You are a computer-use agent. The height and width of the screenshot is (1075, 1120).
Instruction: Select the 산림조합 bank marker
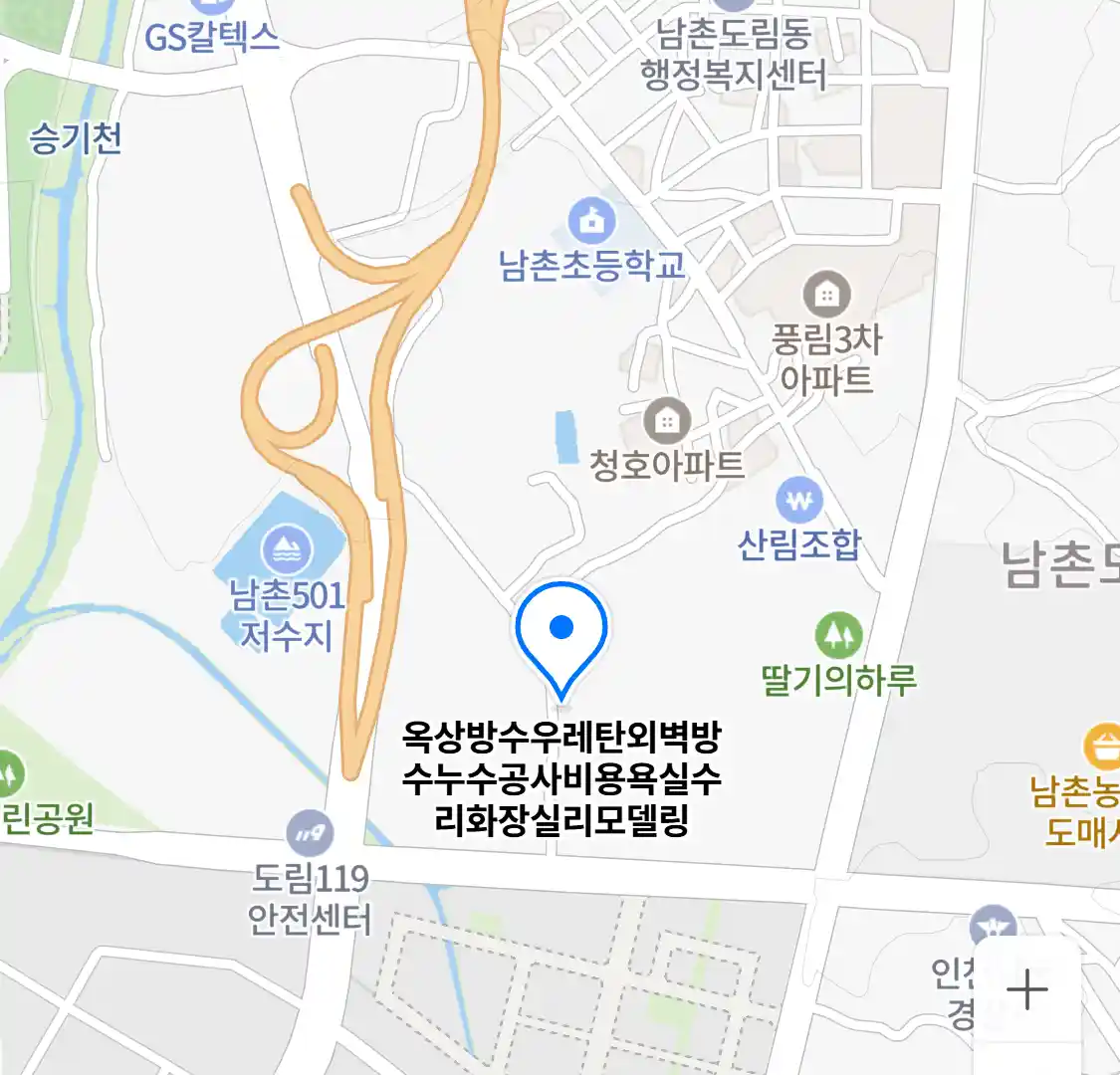click(799, 502)
